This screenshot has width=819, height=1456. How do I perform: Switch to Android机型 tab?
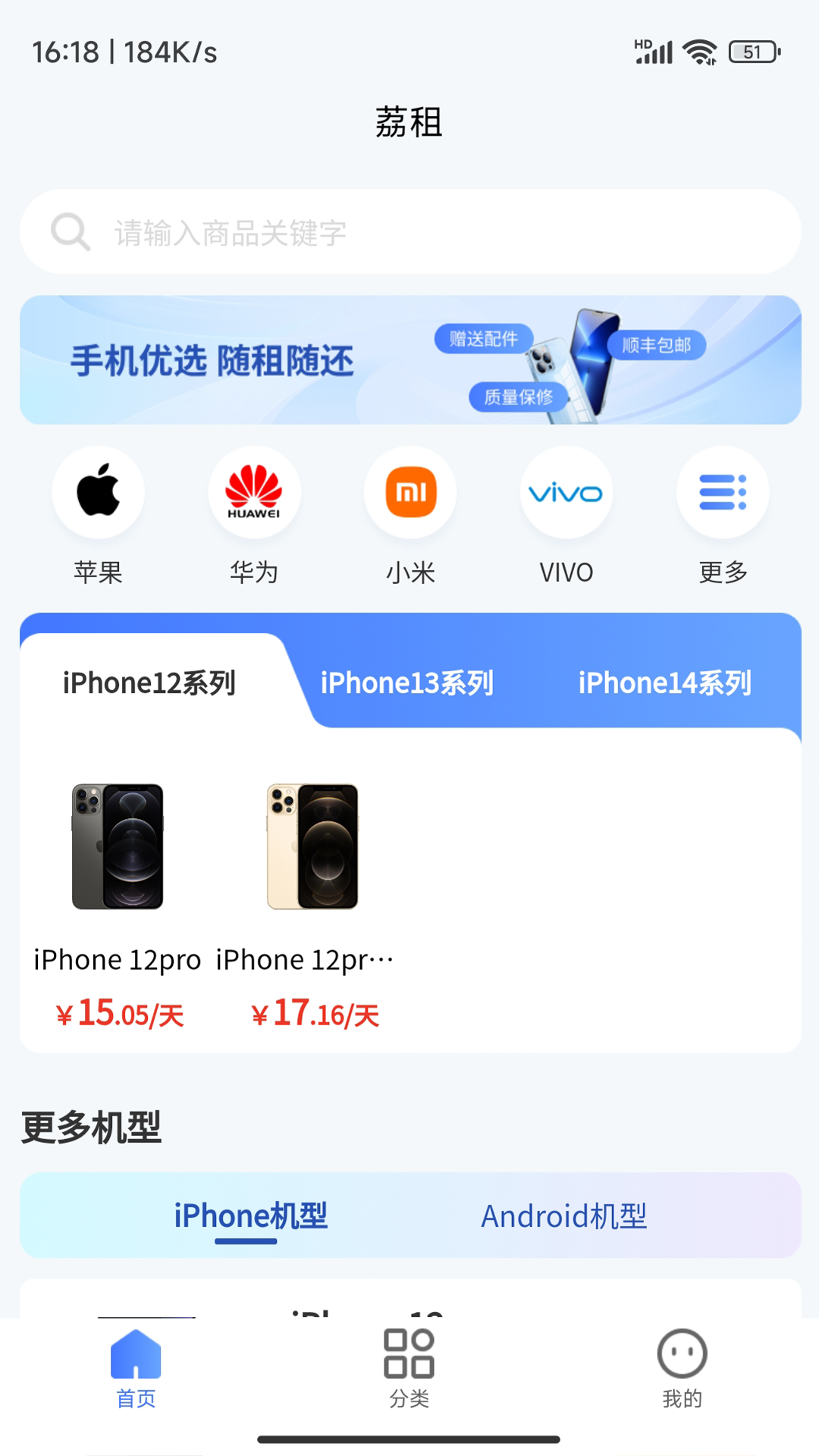(x=564, y=1216)
